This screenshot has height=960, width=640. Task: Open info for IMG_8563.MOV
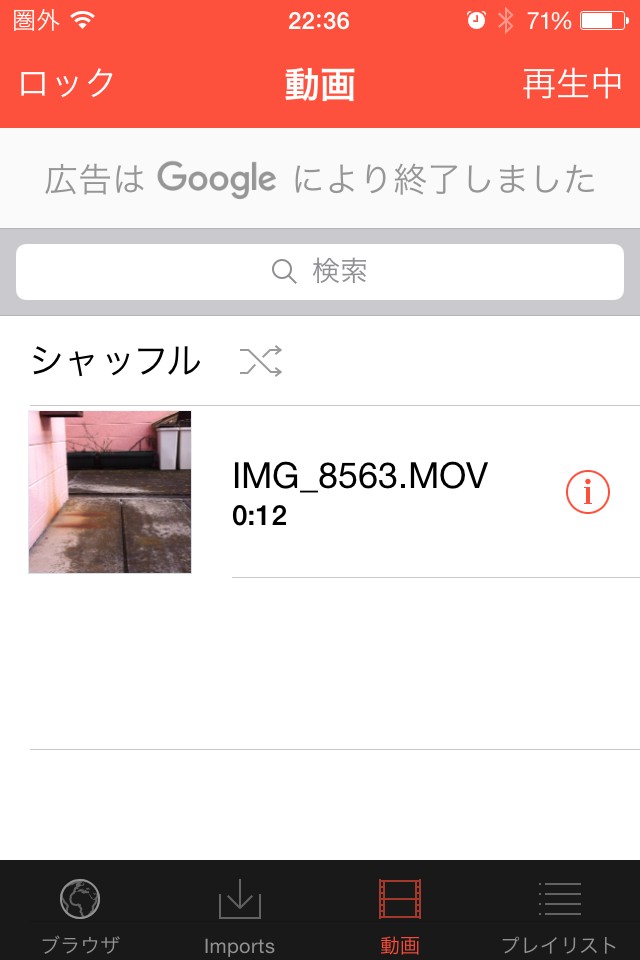[587, 492]
